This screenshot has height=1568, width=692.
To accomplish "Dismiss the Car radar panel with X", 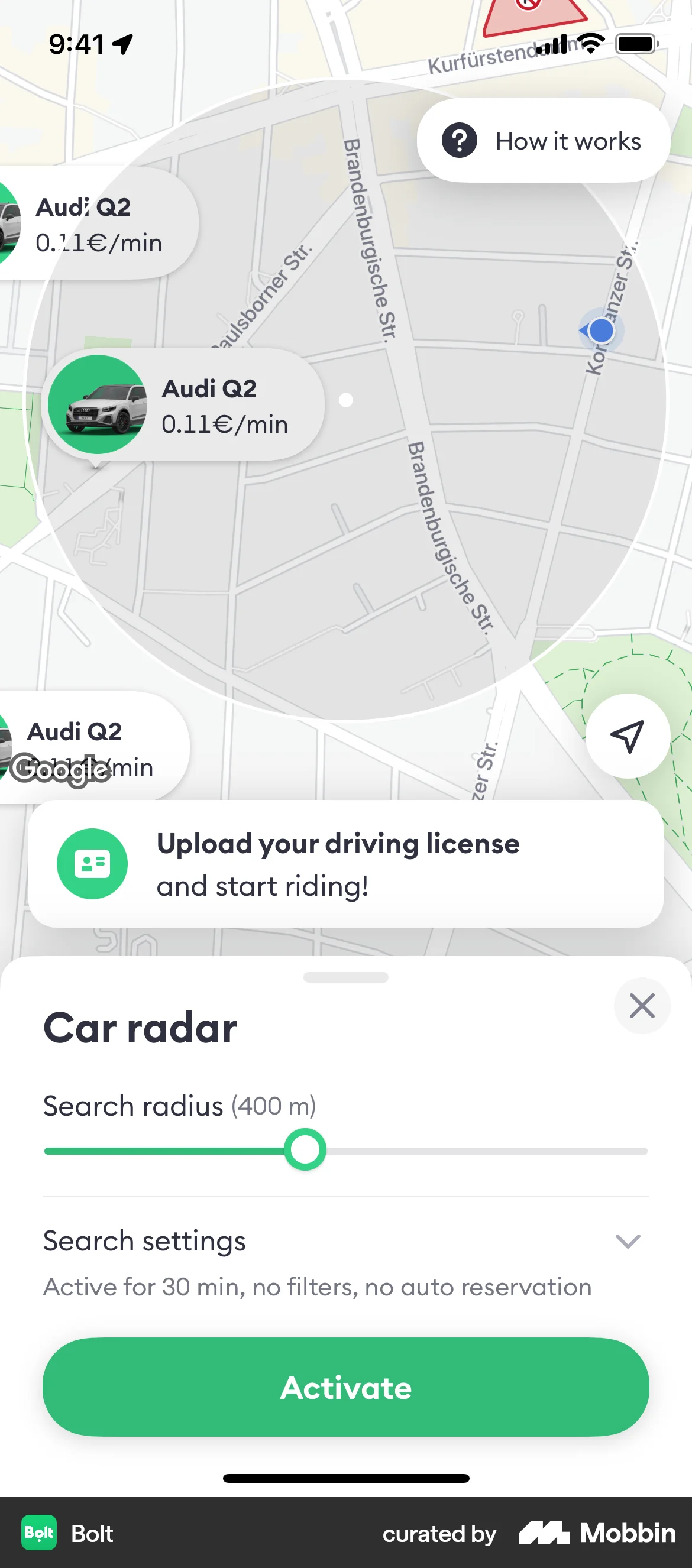I will coord(642,1006).
